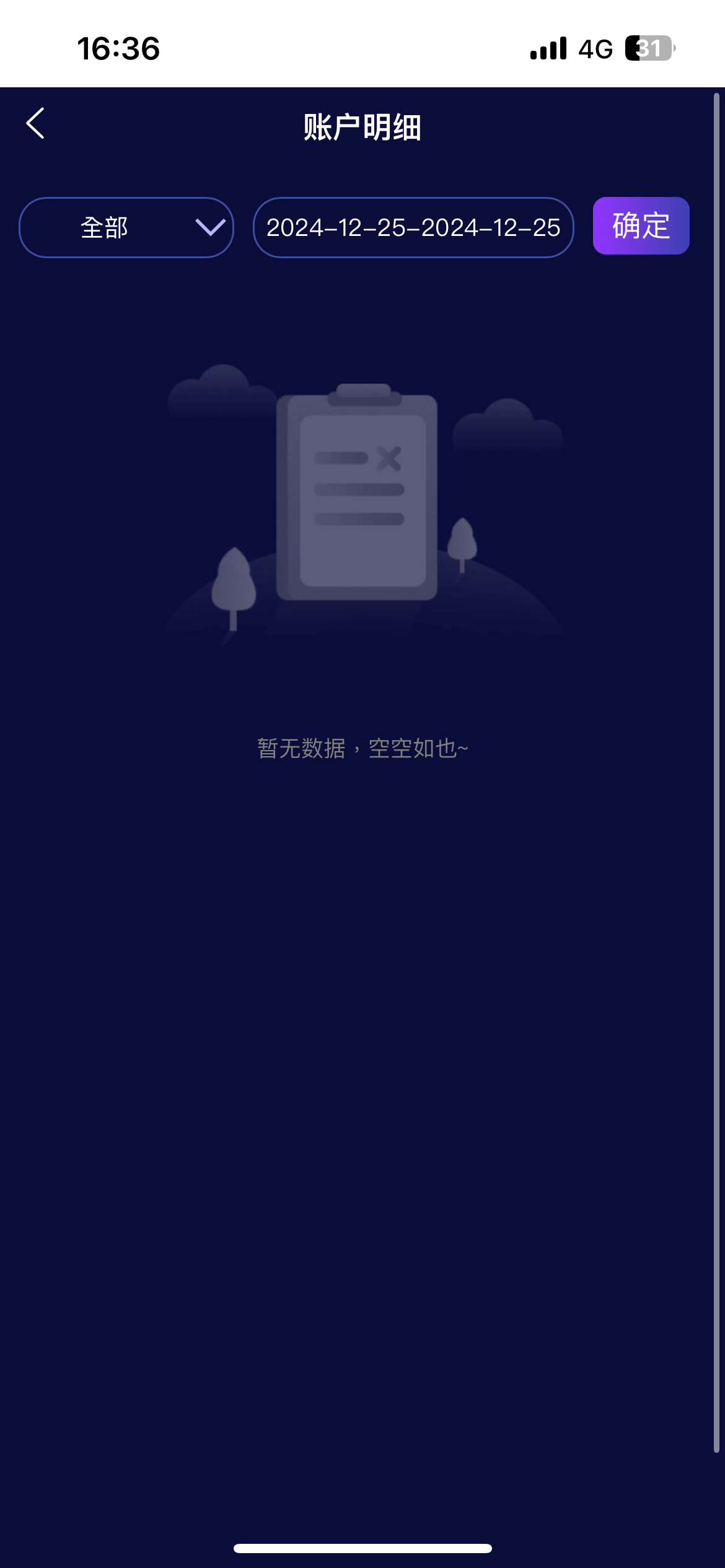Tap the 确定 confirm button
The image size is (725, 1568).
(x=641, y=226)
